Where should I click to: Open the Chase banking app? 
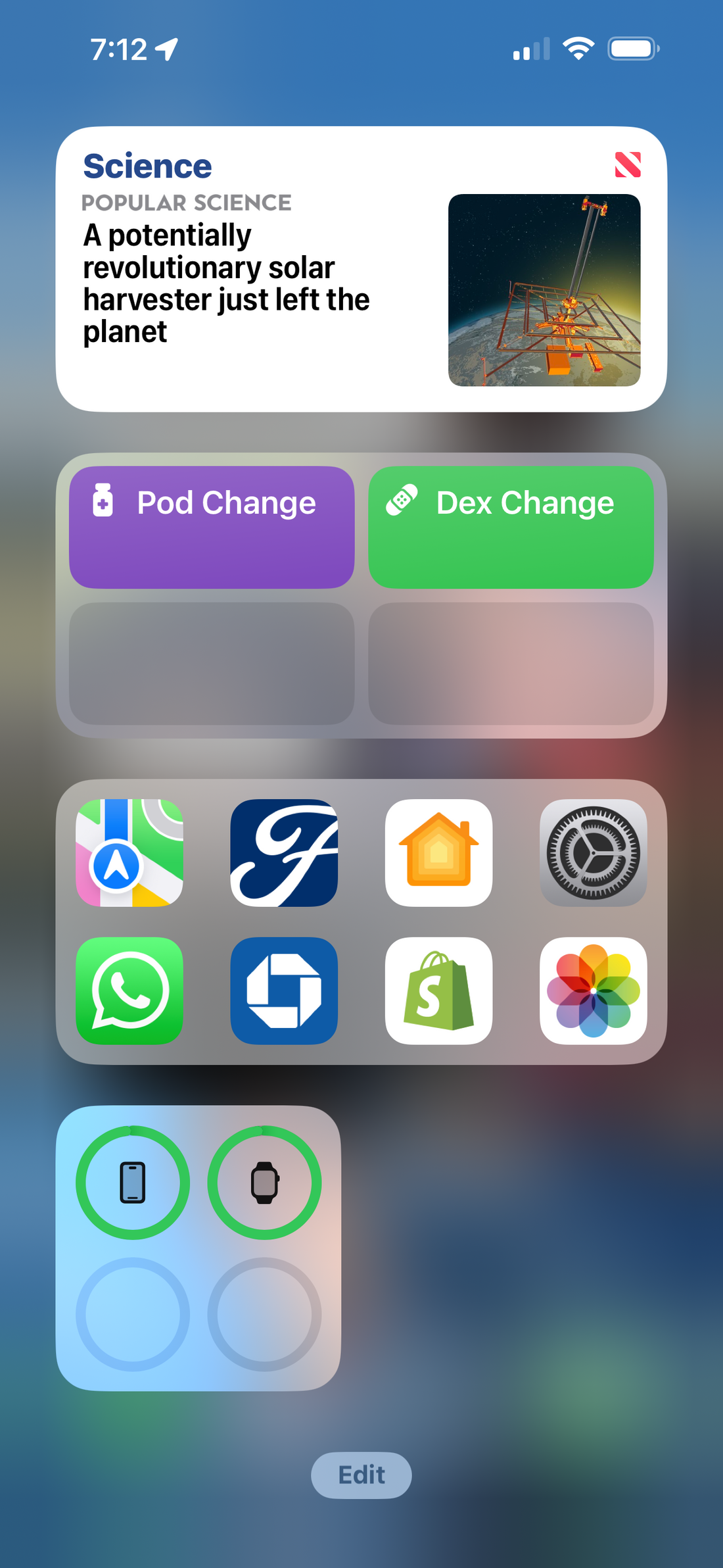click(284, 991)
